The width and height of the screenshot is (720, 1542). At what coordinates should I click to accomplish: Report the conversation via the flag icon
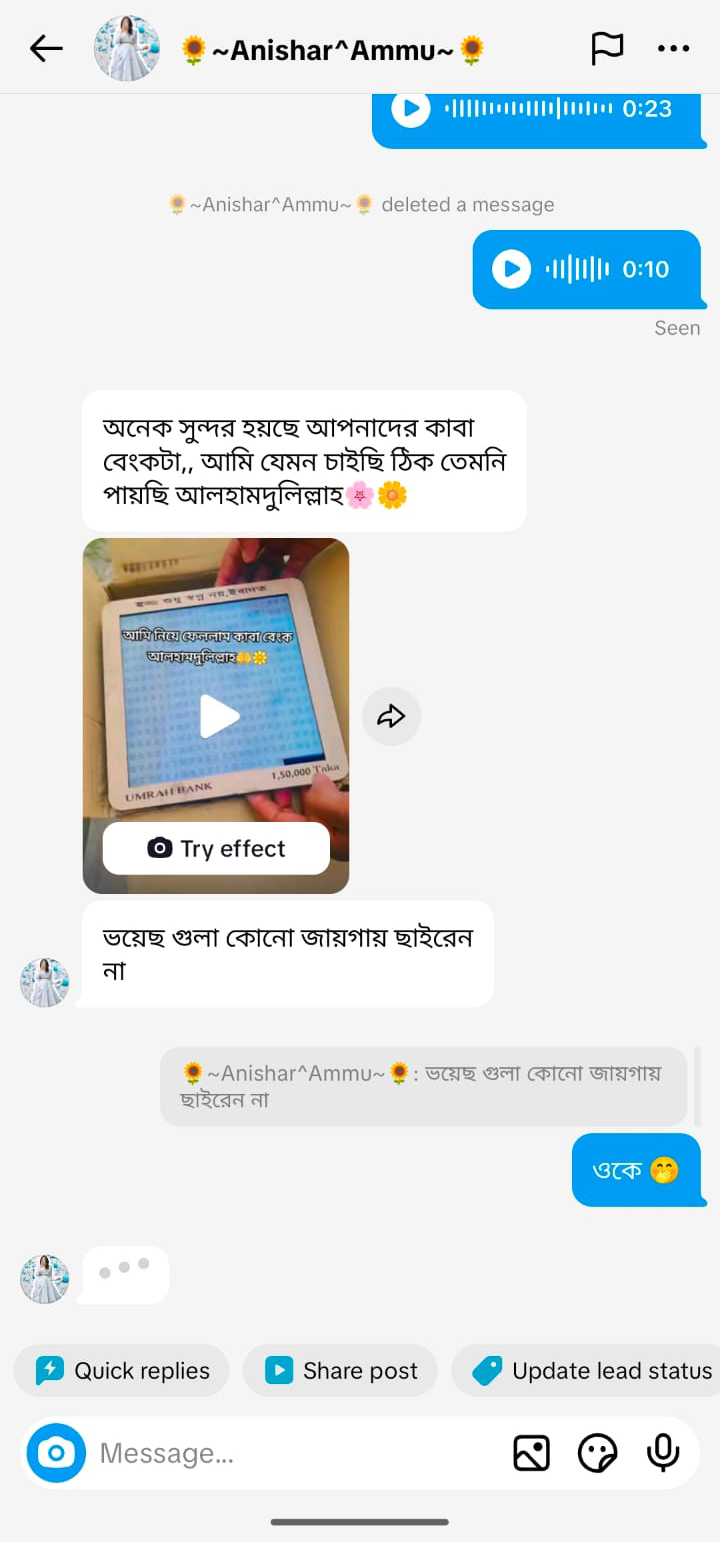(608, 46)
